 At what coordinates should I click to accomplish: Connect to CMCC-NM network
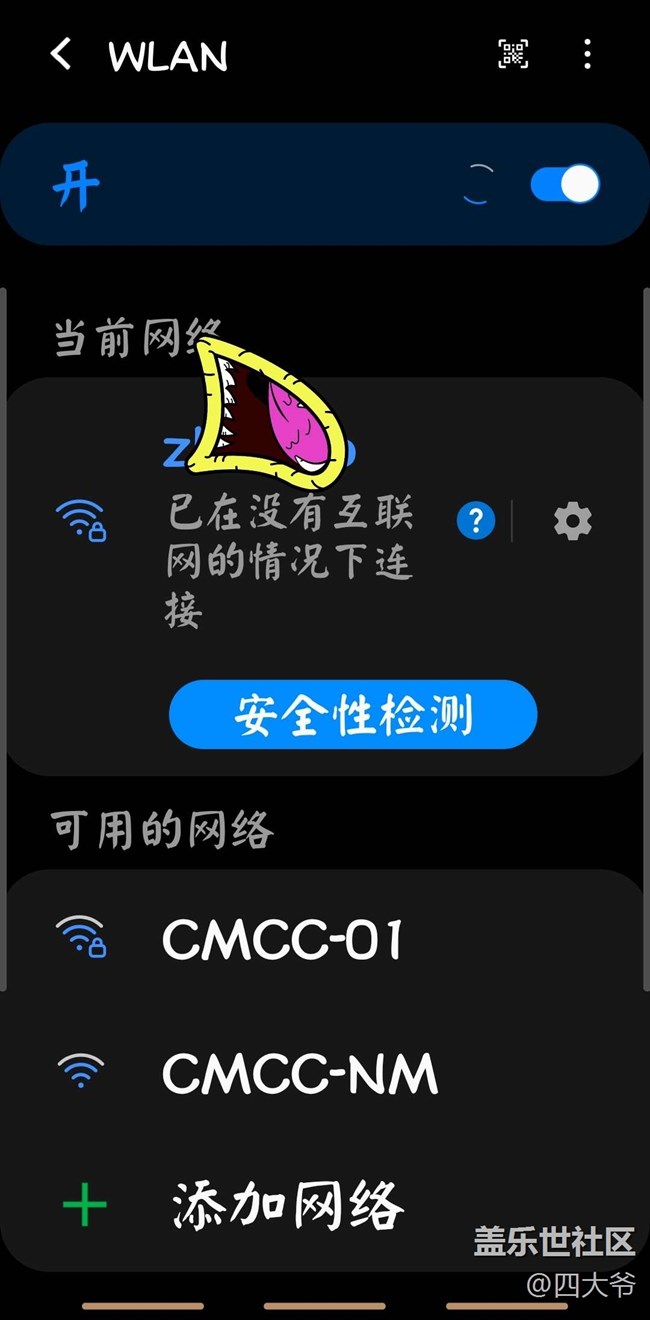pos(299,1074)
